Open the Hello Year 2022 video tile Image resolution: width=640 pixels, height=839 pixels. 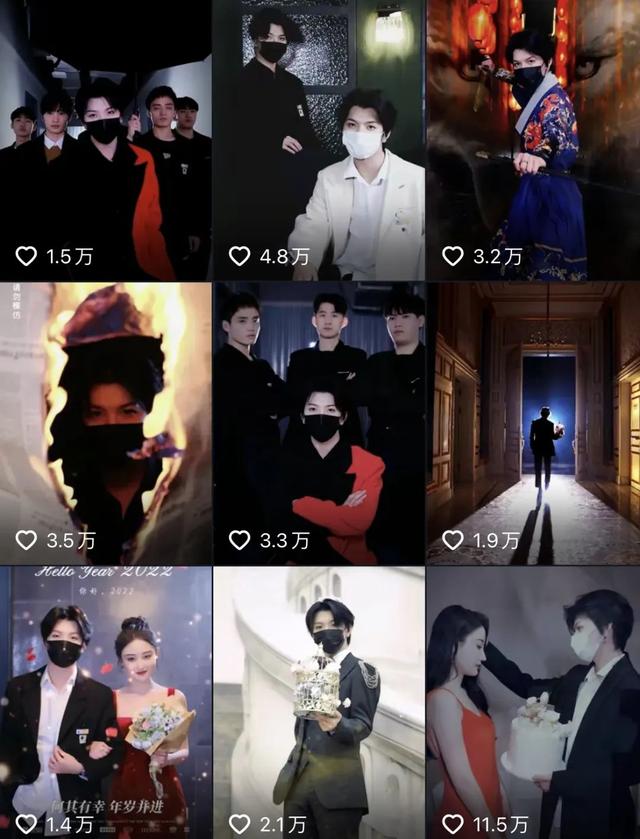[105, 702]
